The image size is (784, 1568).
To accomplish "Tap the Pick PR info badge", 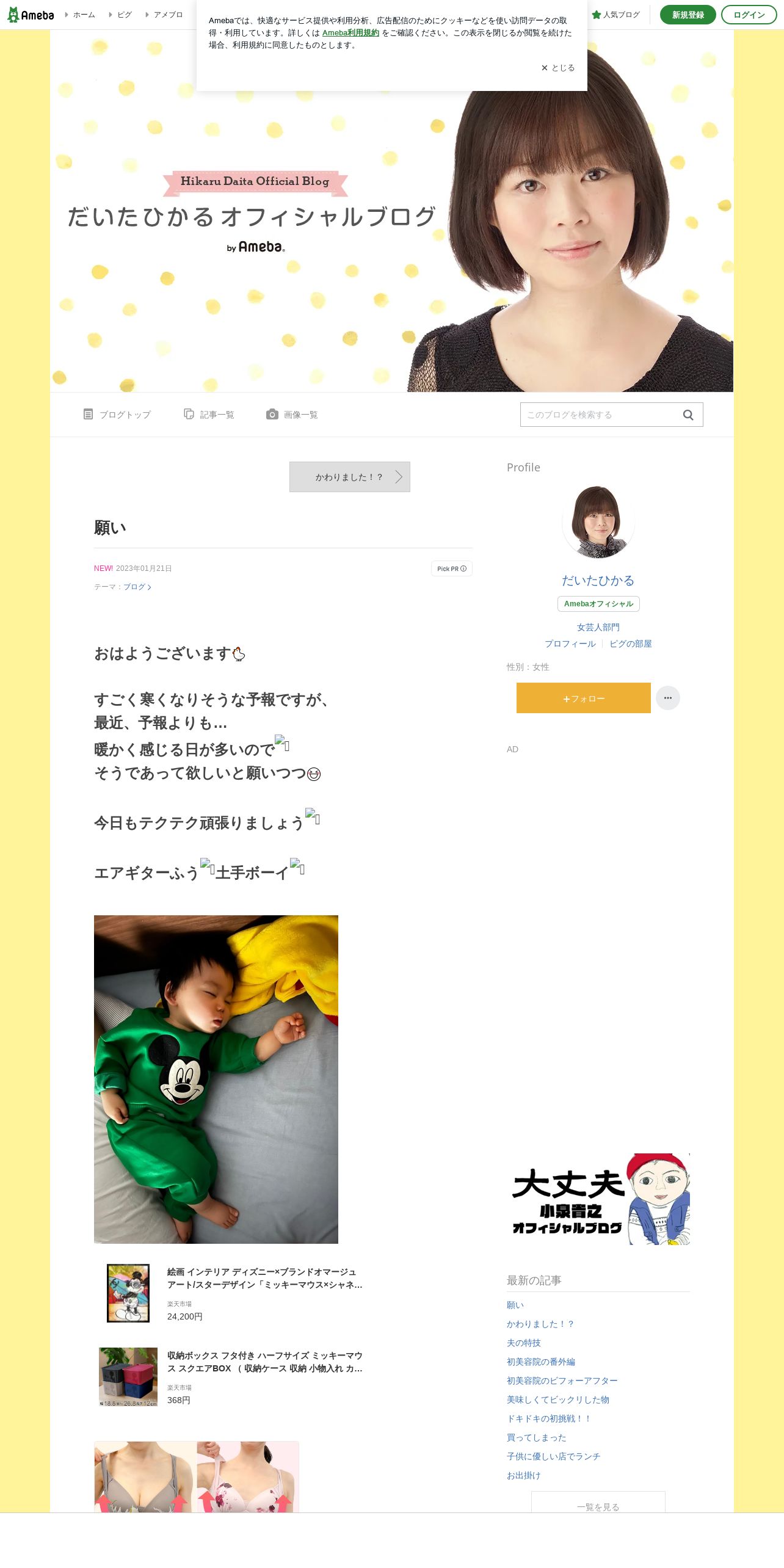I will coord(452,568).
